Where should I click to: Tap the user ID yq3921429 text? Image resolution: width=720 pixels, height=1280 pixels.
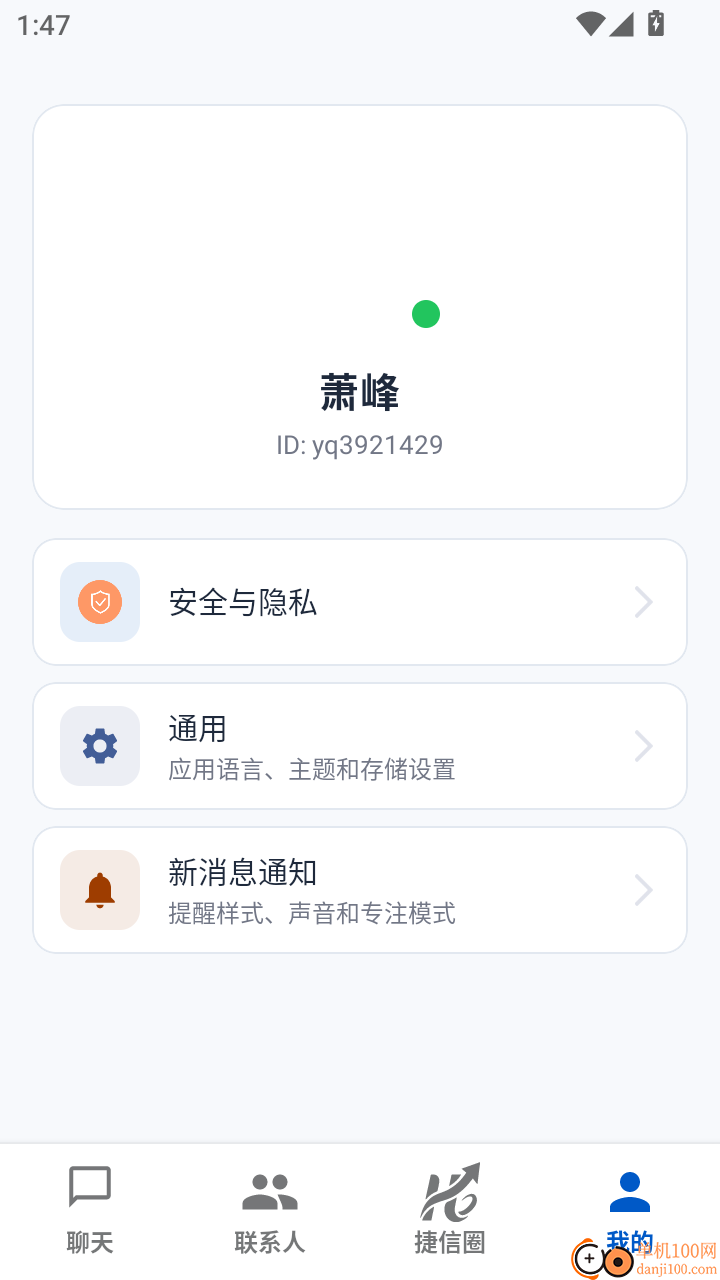(360, 445)
